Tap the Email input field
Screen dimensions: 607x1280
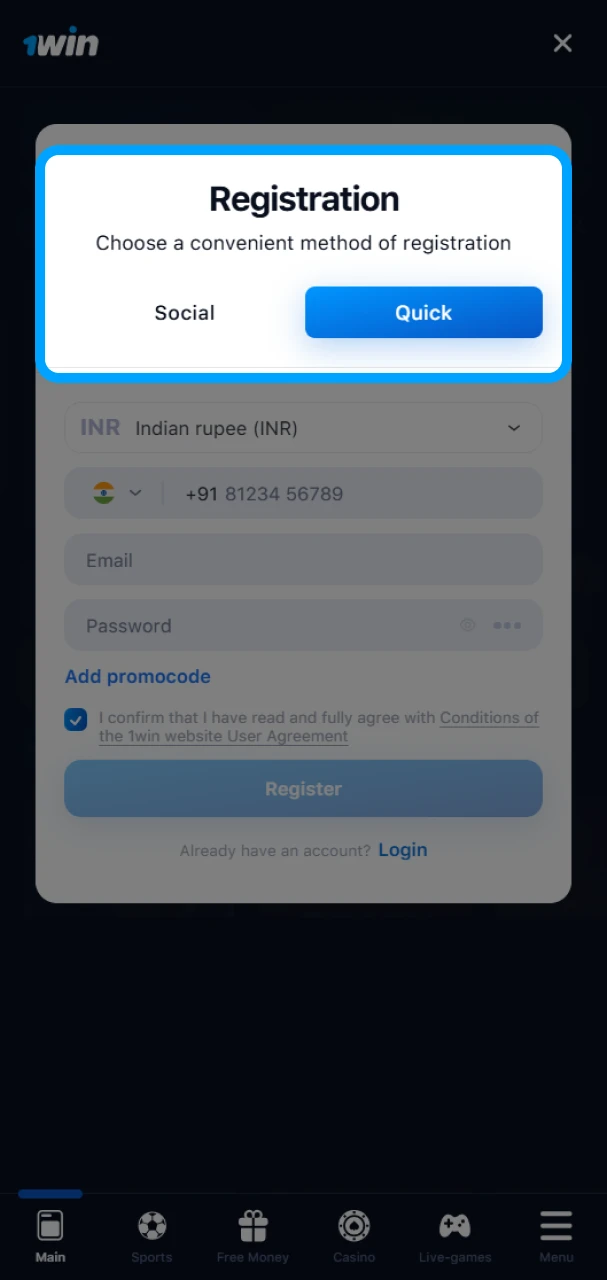pos(303,560)
